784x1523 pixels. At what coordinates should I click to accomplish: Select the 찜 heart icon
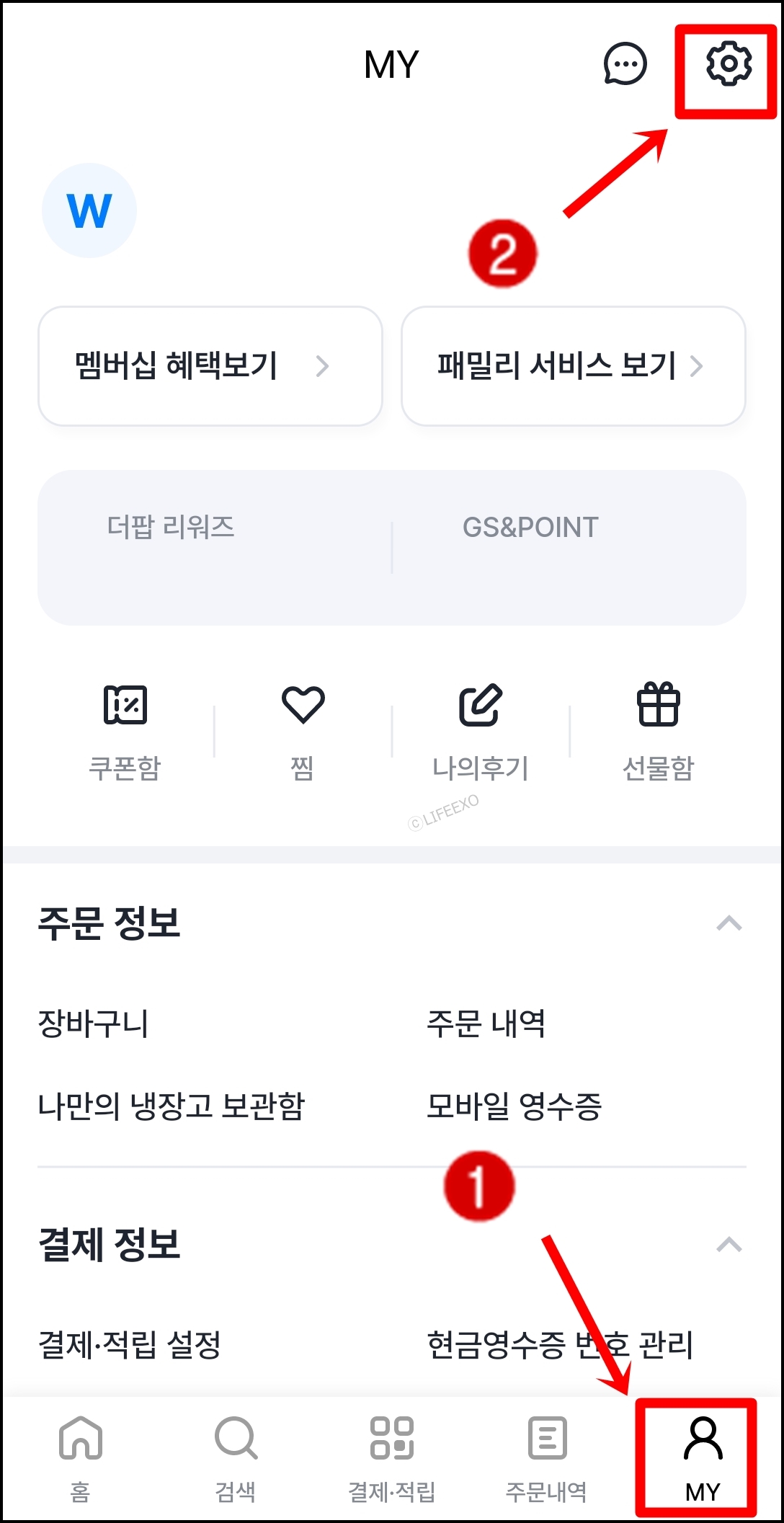(303, 728)
